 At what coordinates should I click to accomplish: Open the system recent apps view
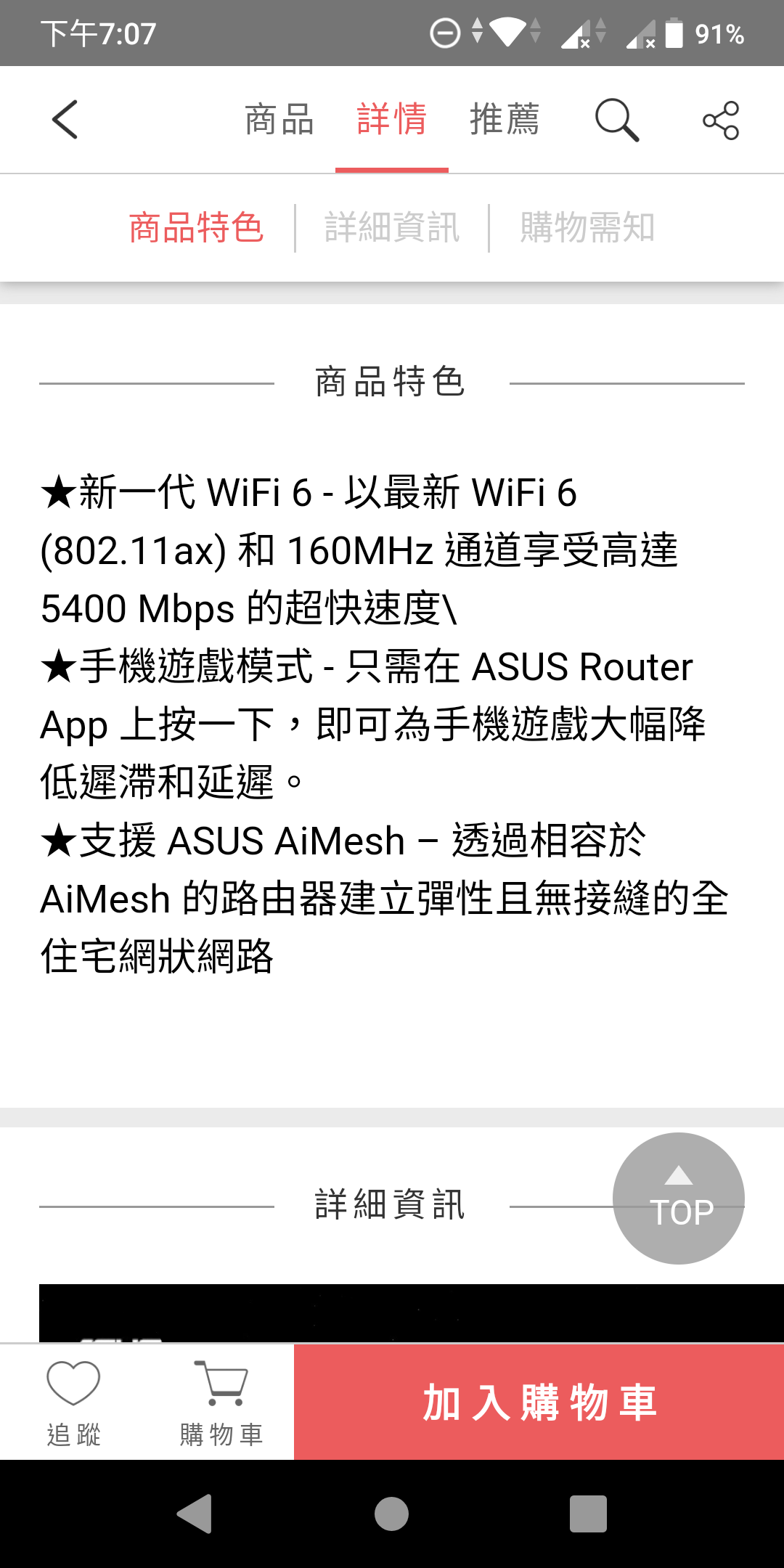588,1514
